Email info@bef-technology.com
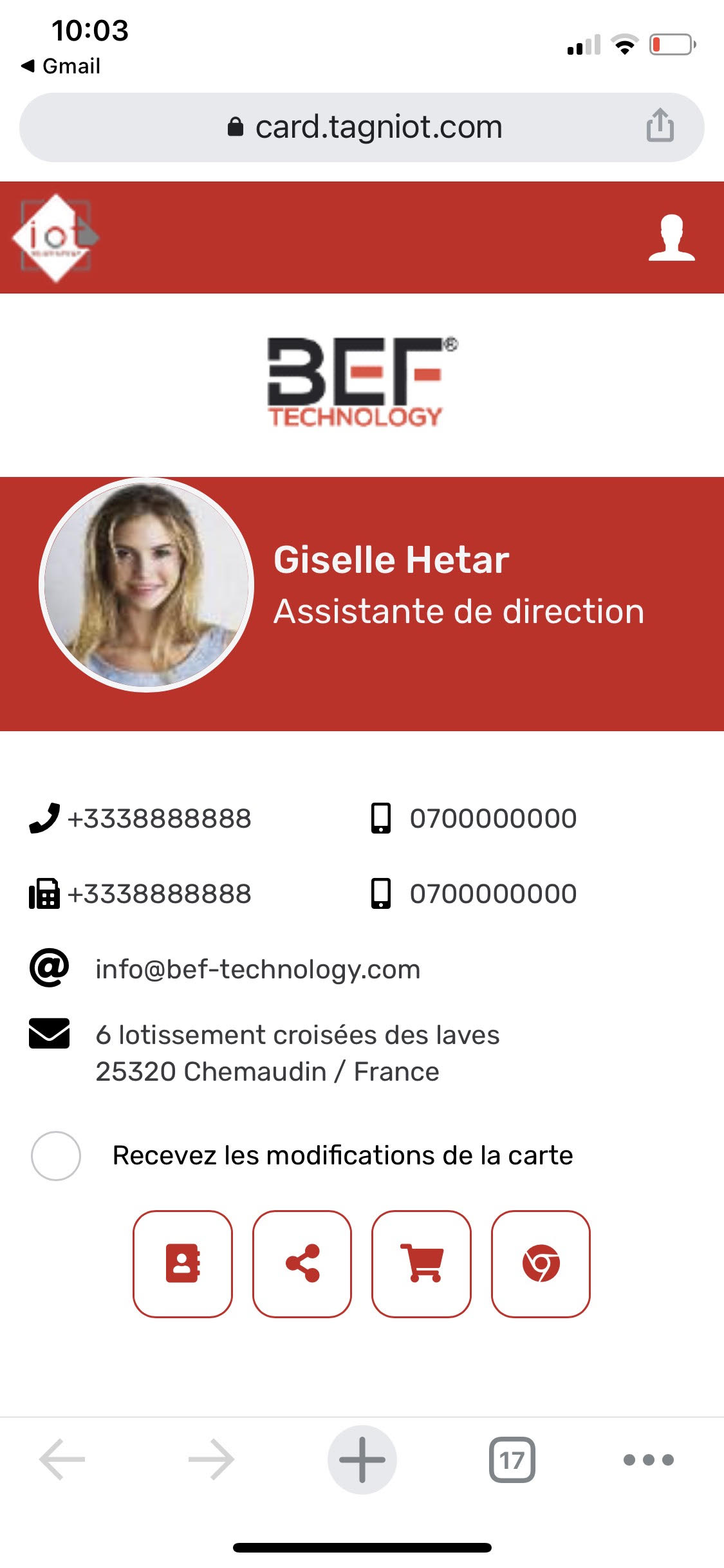724x1568 pixels. pyautogui.click(x=257, y=969)
